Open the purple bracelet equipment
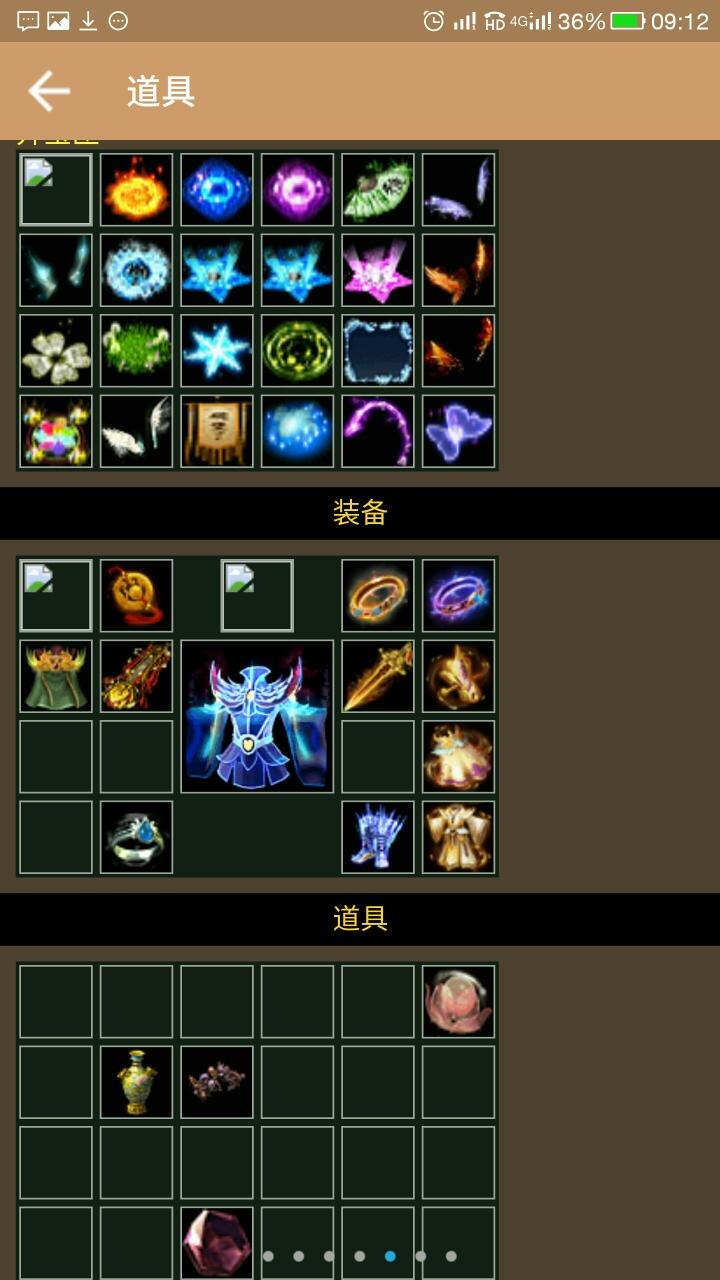 (458, 596)
